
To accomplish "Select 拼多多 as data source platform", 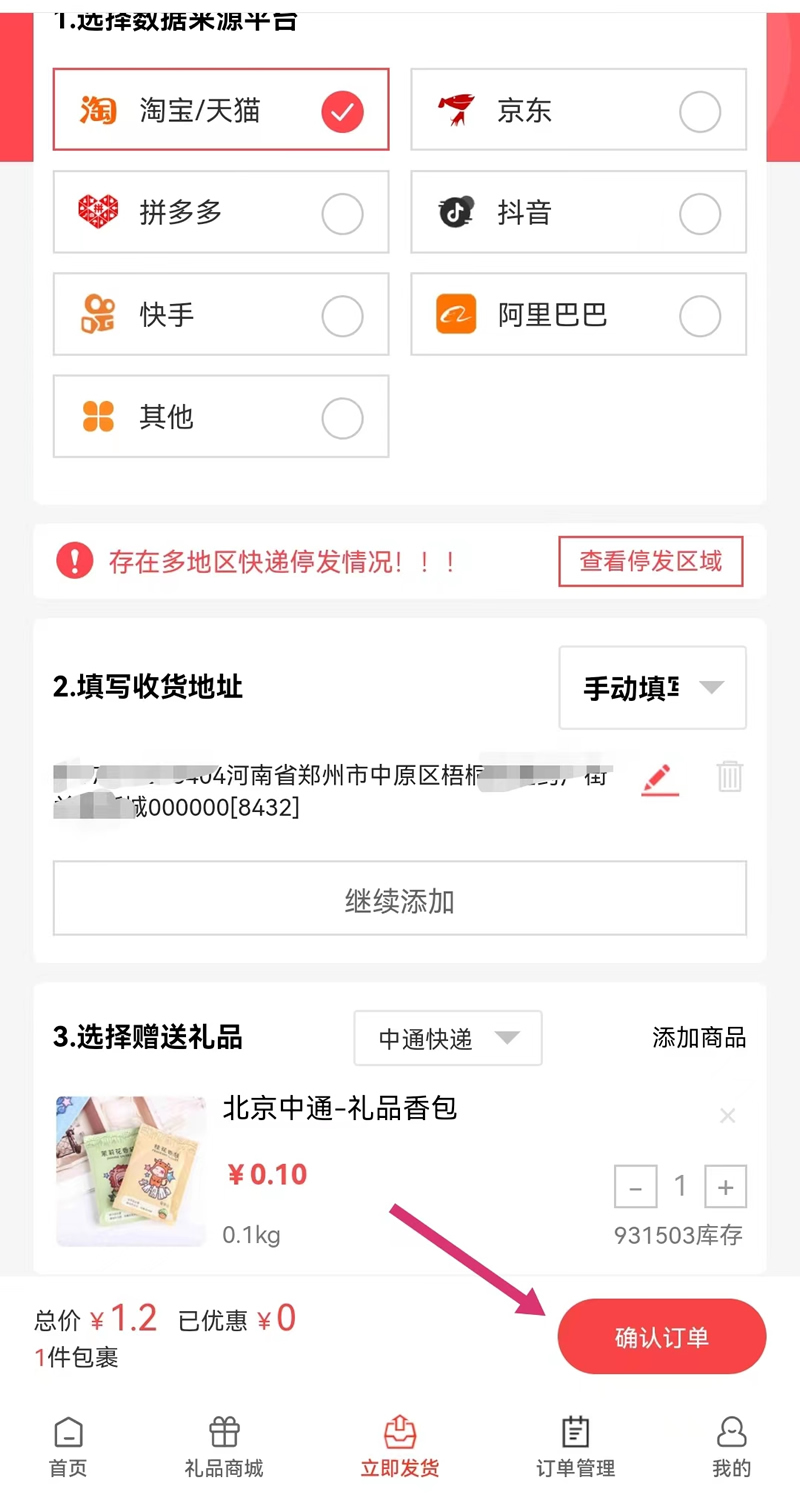I will [220, 212].
